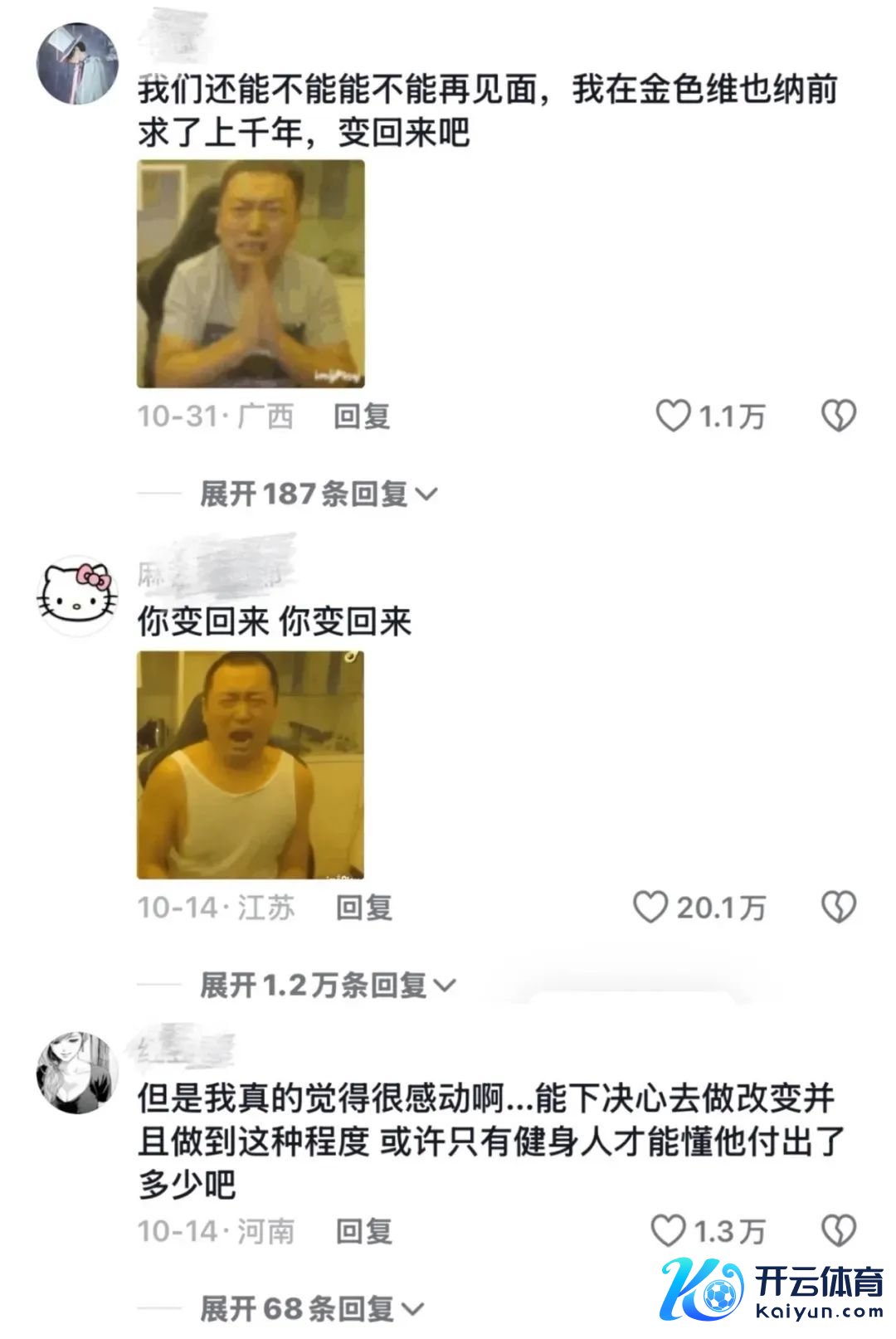Dislike the 10-14 江苏 comment

point(838,907)
